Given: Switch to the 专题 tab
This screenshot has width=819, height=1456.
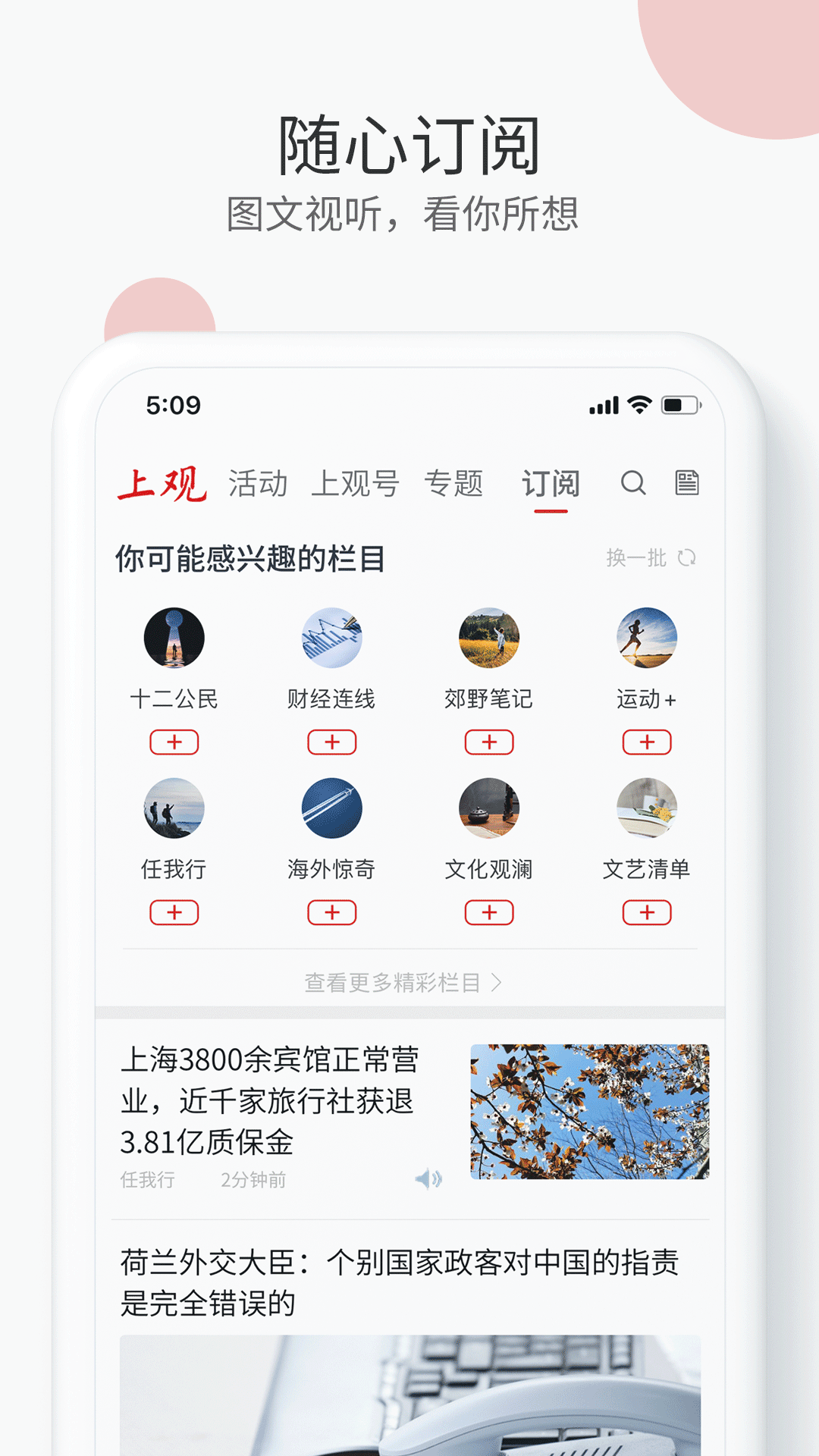Looking at the screenshot, I should tap(456, 484).
